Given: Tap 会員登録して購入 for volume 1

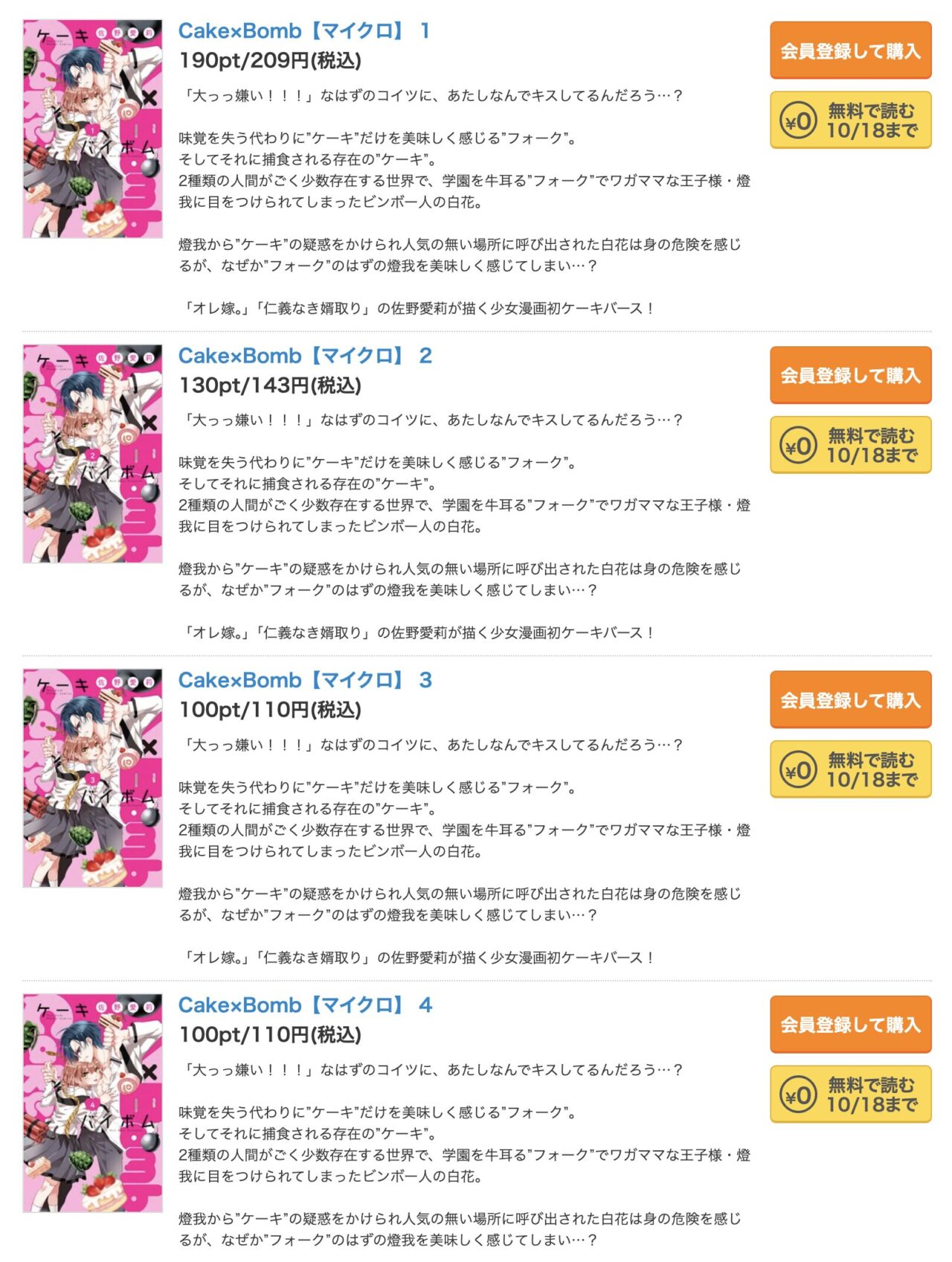Looking at the screenshot, I should 850,51.
